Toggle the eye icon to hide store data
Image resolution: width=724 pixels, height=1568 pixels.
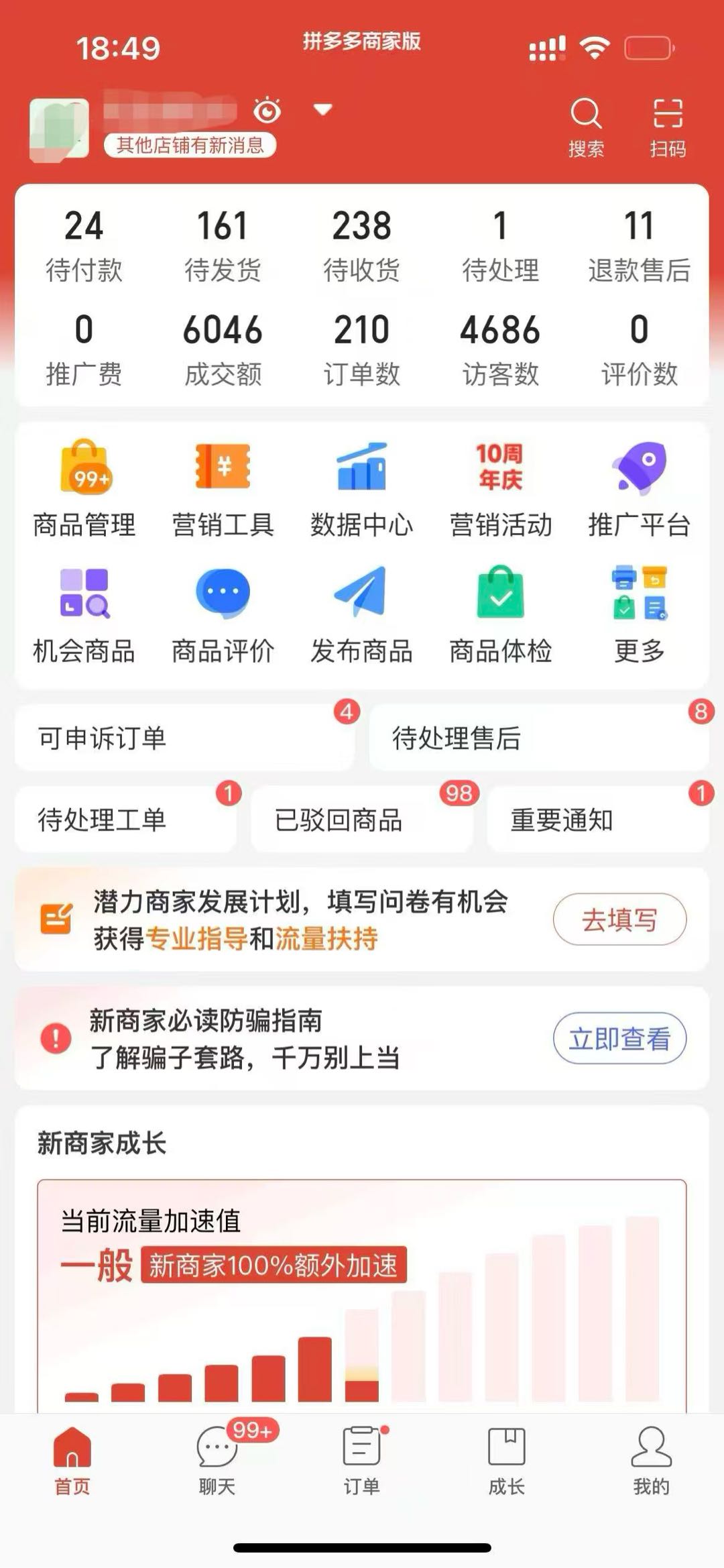point(266,109)
